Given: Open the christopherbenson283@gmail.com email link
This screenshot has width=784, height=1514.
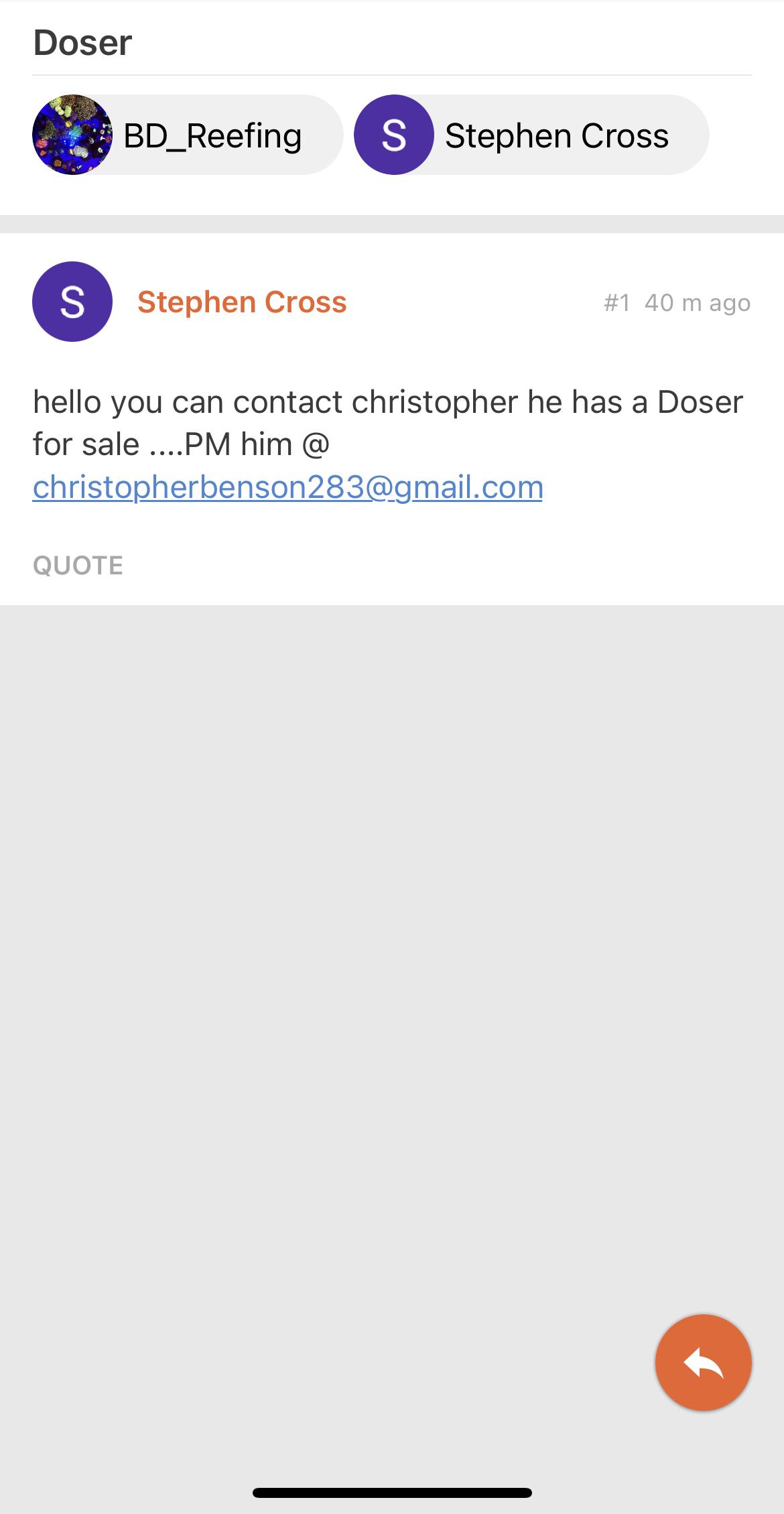Looking at the screenshot, I should pos(287,487).
